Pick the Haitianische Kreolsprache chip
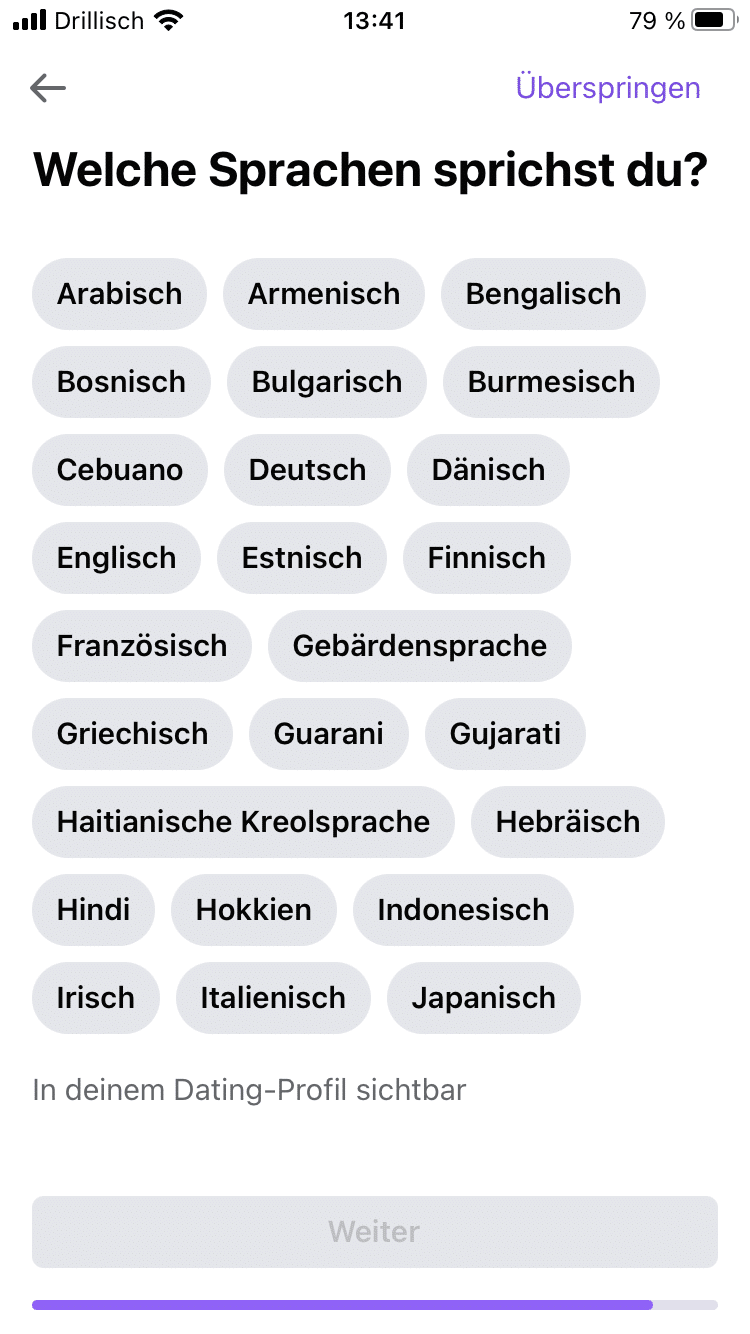The height and width of the screenshot is (1334, 750). point(243,822)
